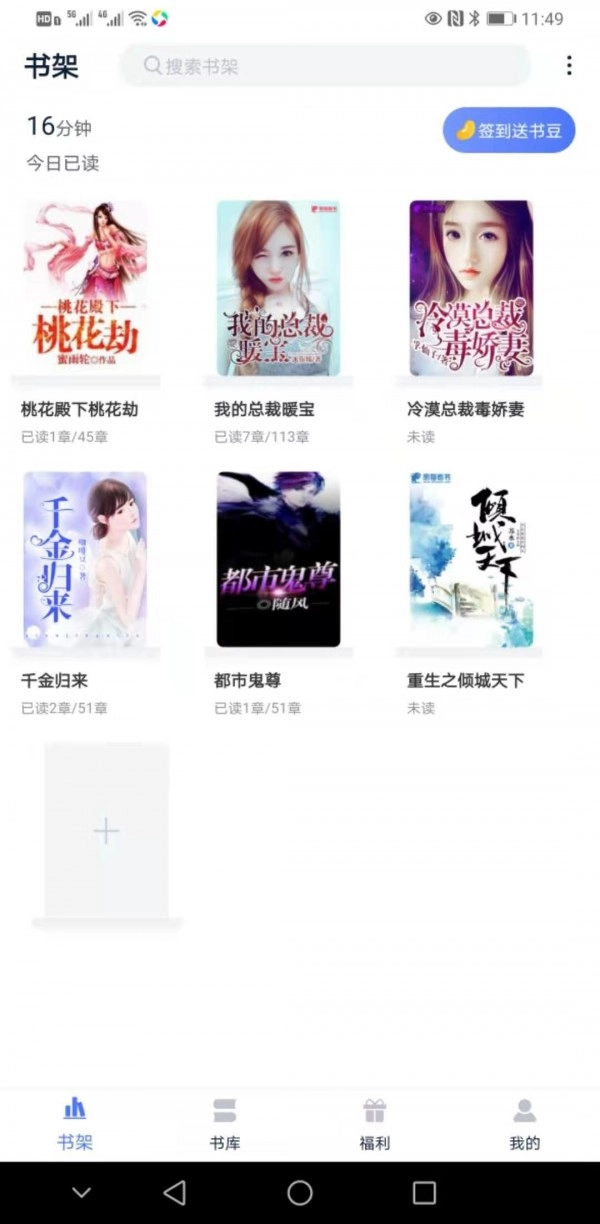600x1224 pixels.
Task: Select the 书架 tab
Action: pyautogui.click(x=75, y=1124)
